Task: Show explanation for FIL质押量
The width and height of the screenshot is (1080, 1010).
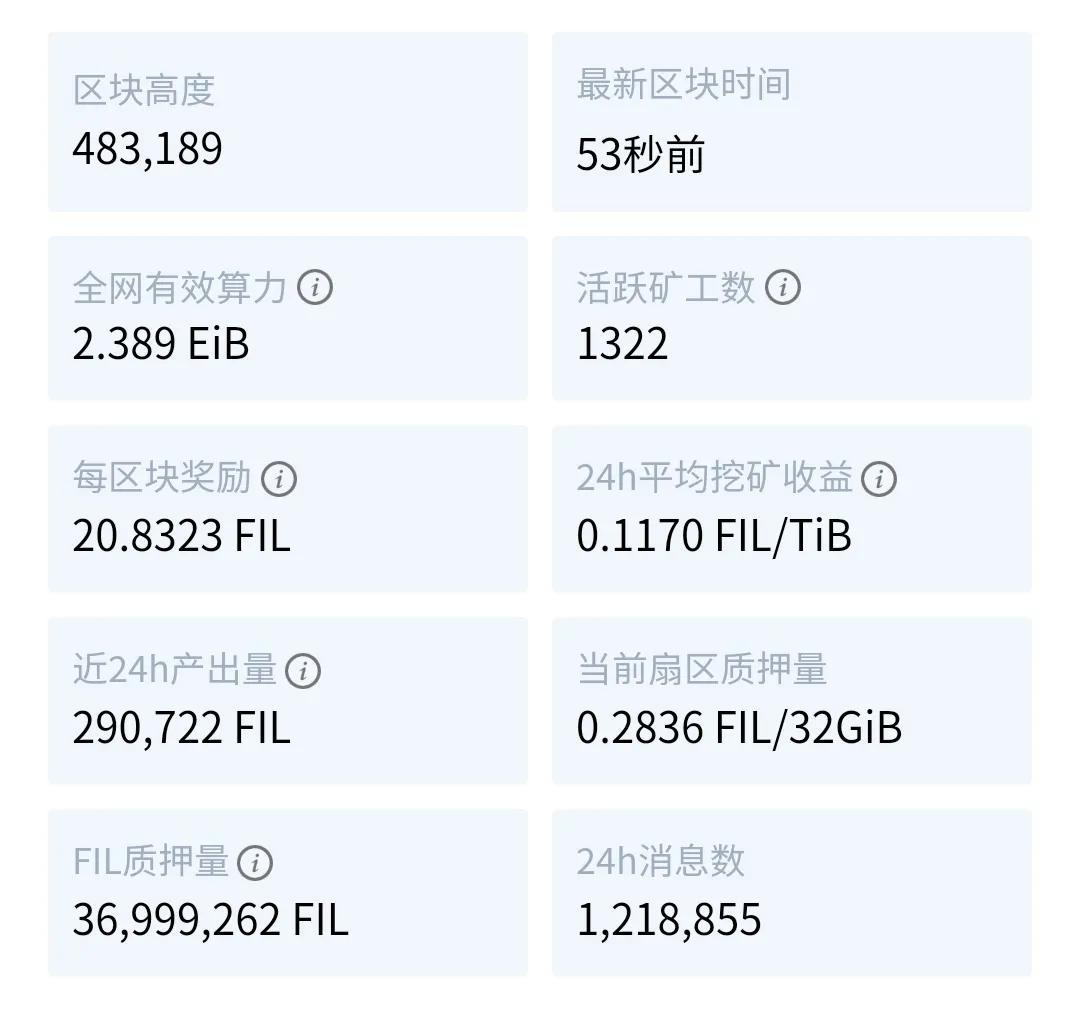Action: coord(255,862)
